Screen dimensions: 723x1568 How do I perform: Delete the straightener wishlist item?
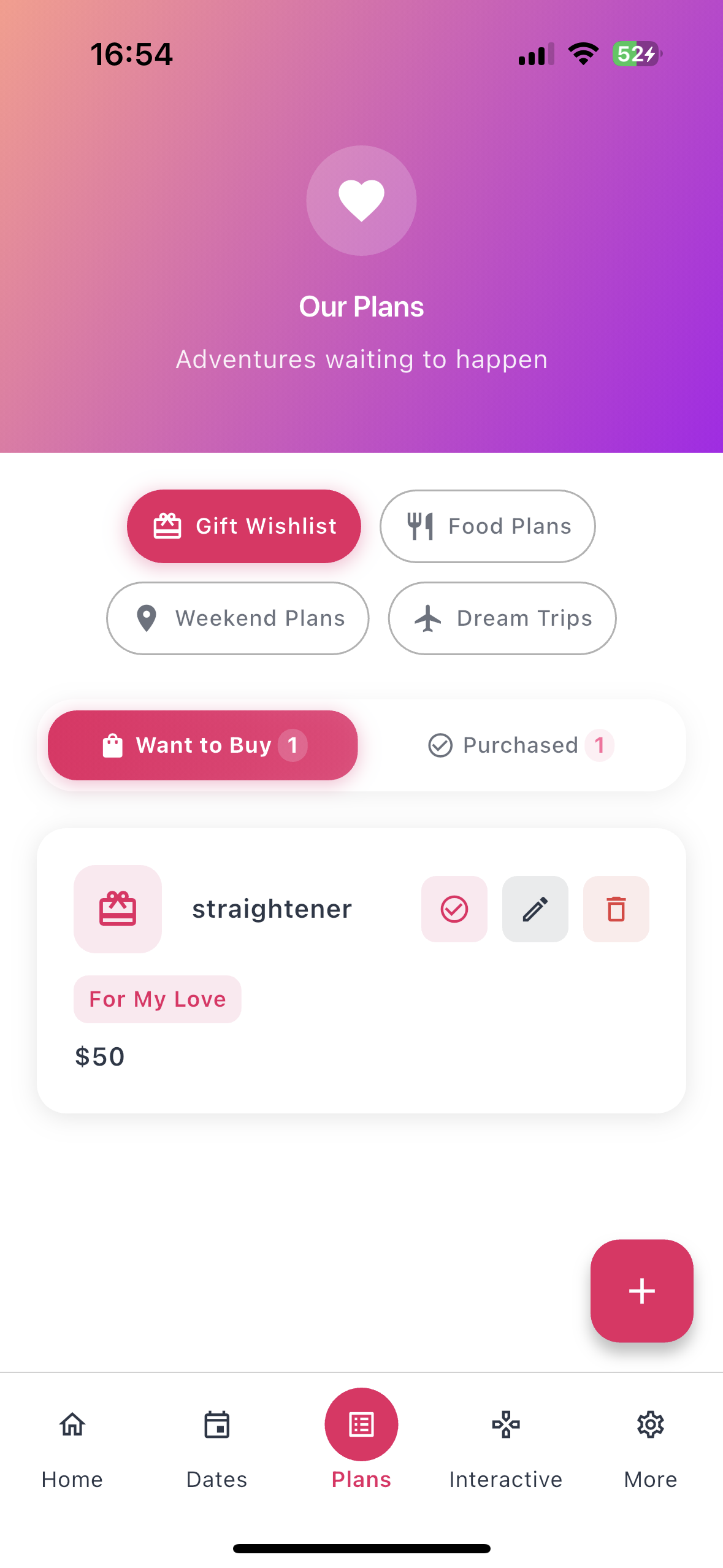[x=616, y=909]
